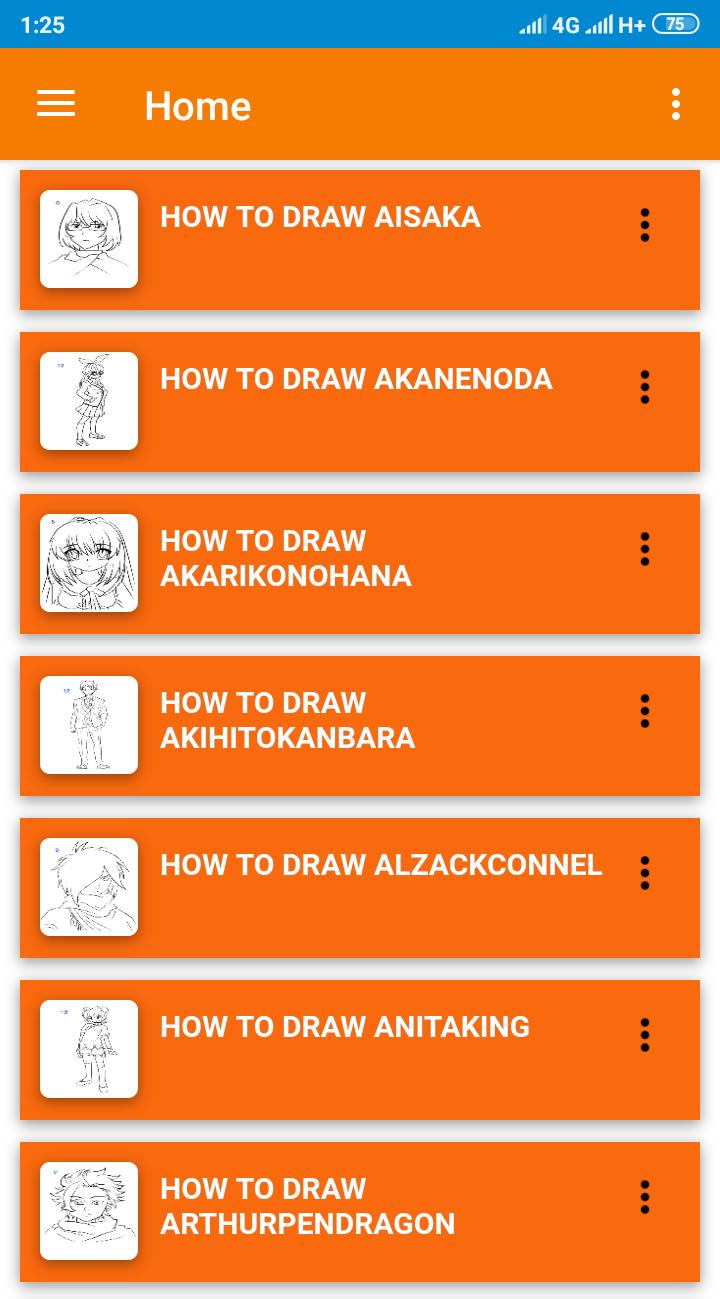Open the HOW TO DRAW AISAKA tutorial
Screen dimensions: 720x1299
[x=320, y=217]
